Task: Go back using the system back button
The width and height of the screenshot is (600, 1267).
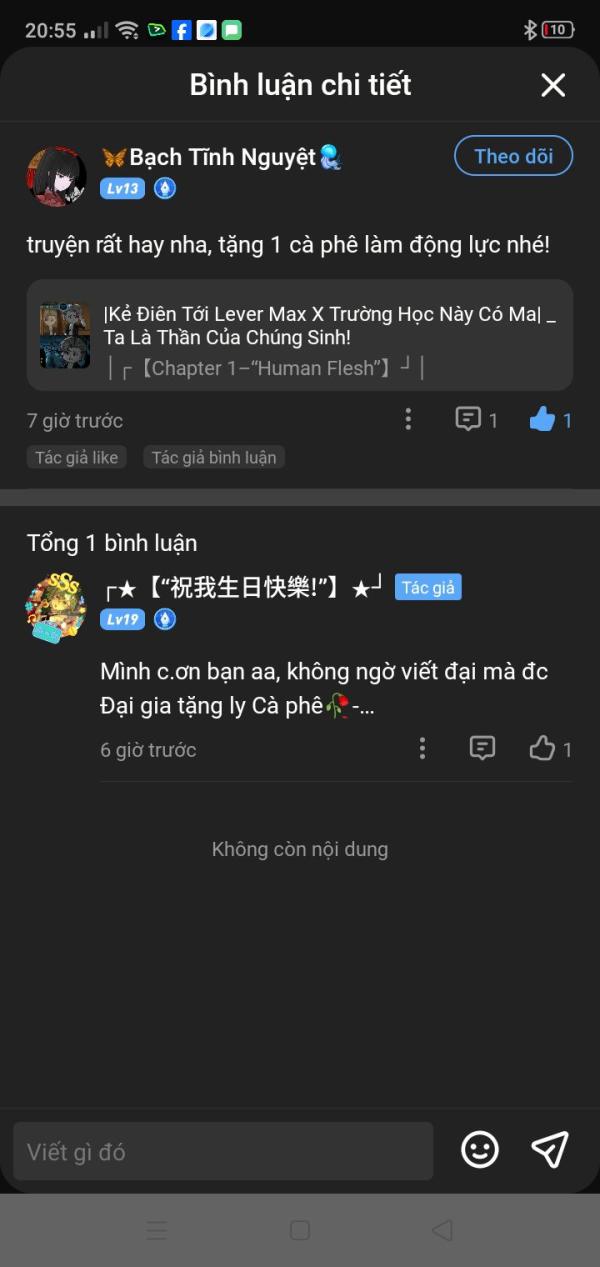Action: (442, 1230)
